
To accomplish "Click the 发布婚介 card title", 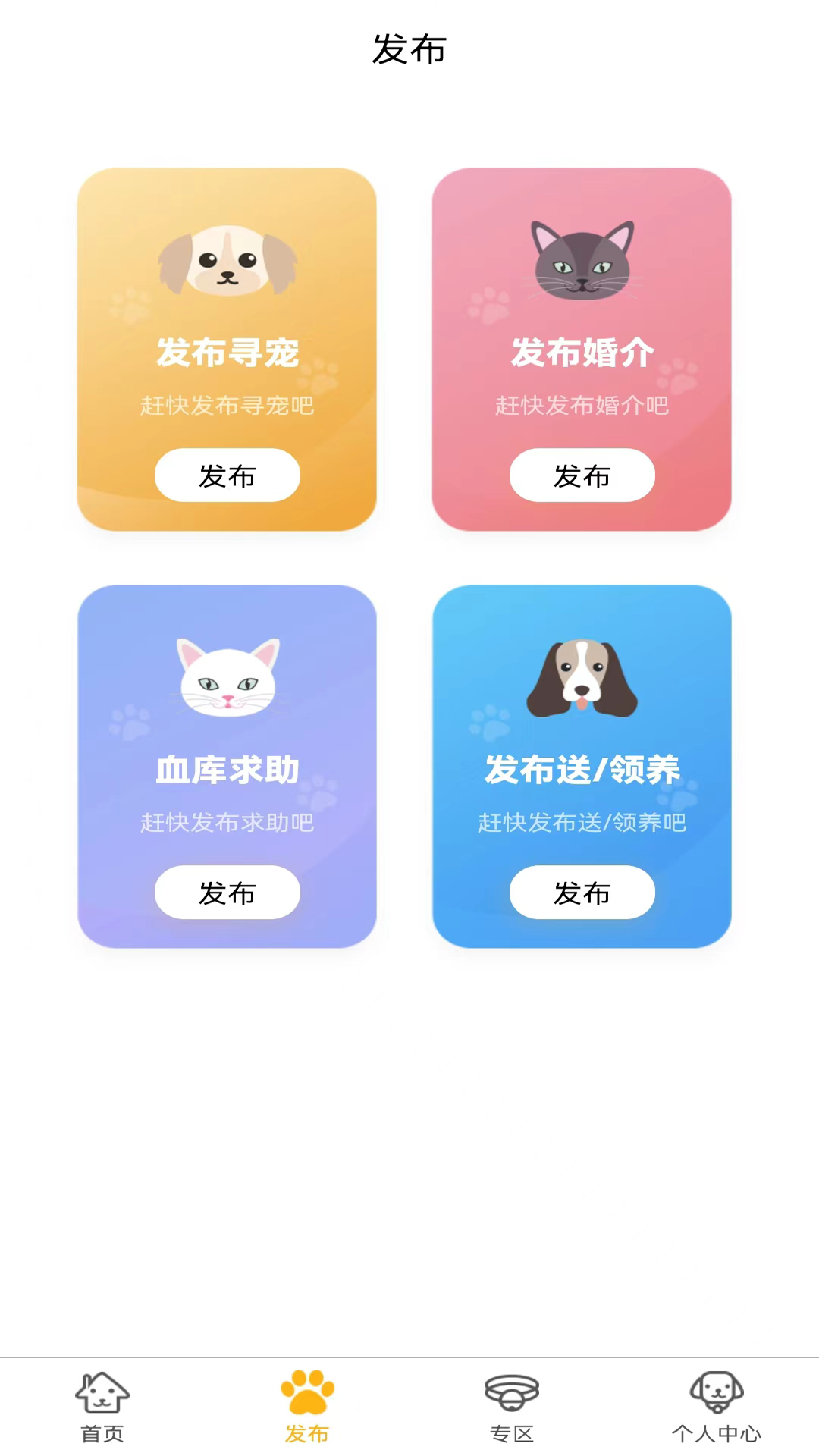I will point(582,353).
